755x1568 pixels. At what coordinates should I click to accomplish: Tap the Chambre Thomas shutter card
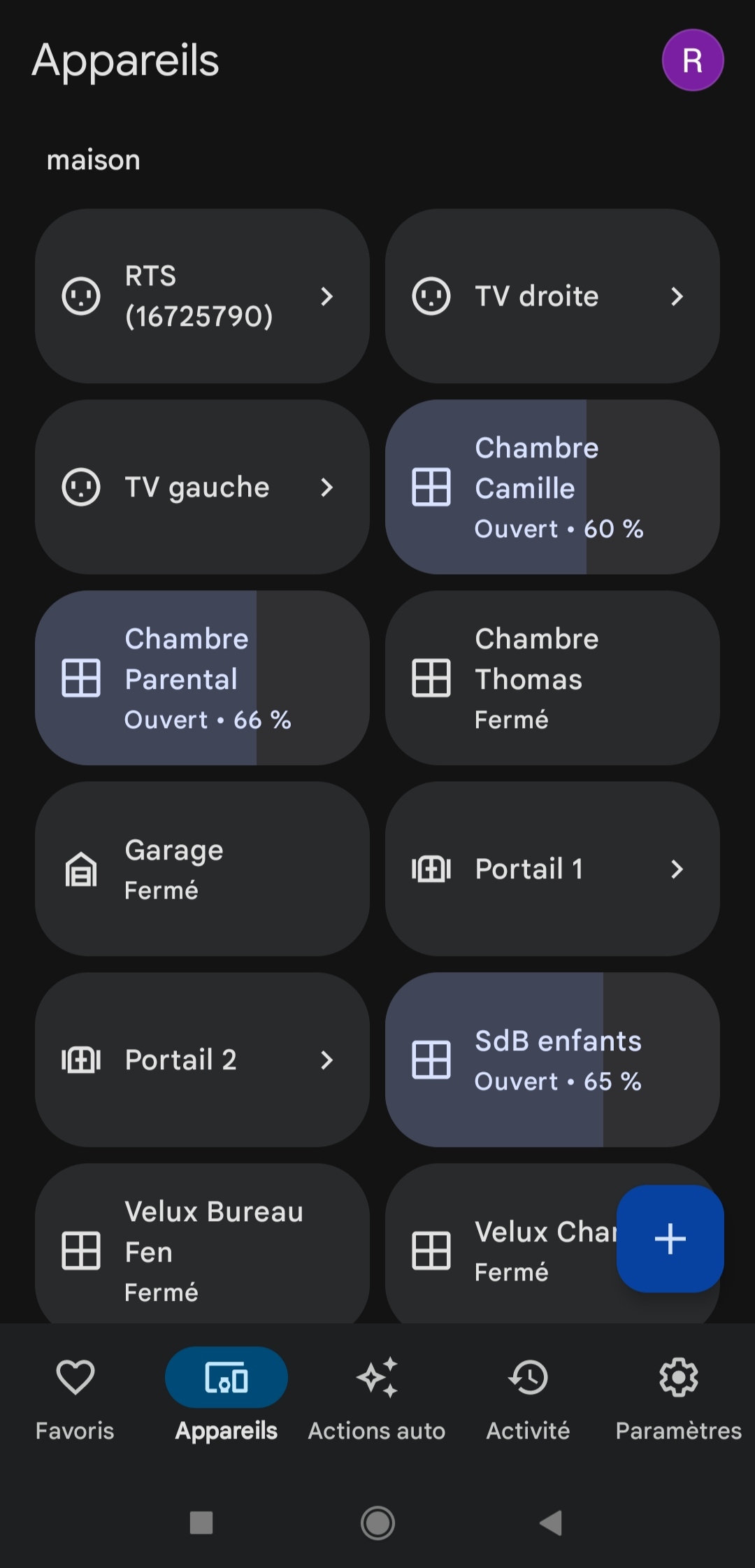coord(552,678)
